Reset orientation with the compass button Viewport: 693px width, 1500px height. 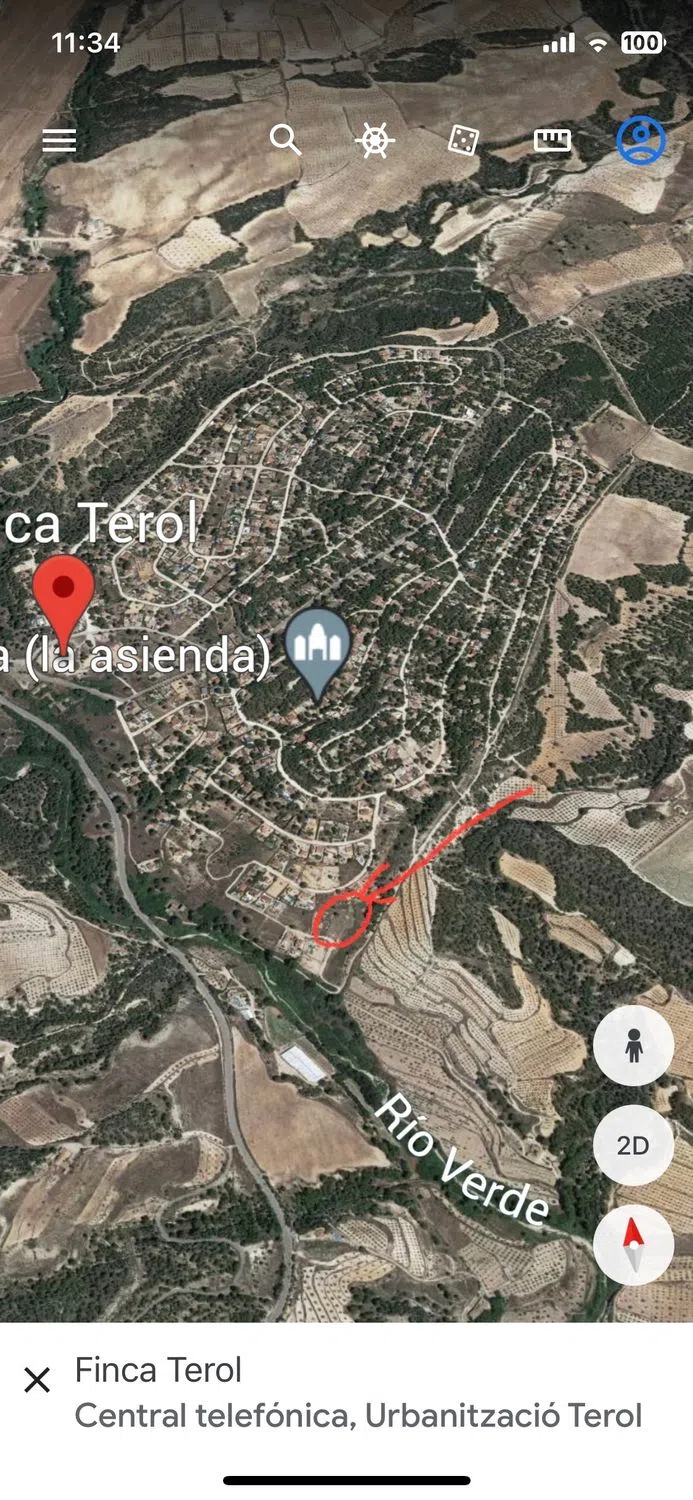[633, 1245]
